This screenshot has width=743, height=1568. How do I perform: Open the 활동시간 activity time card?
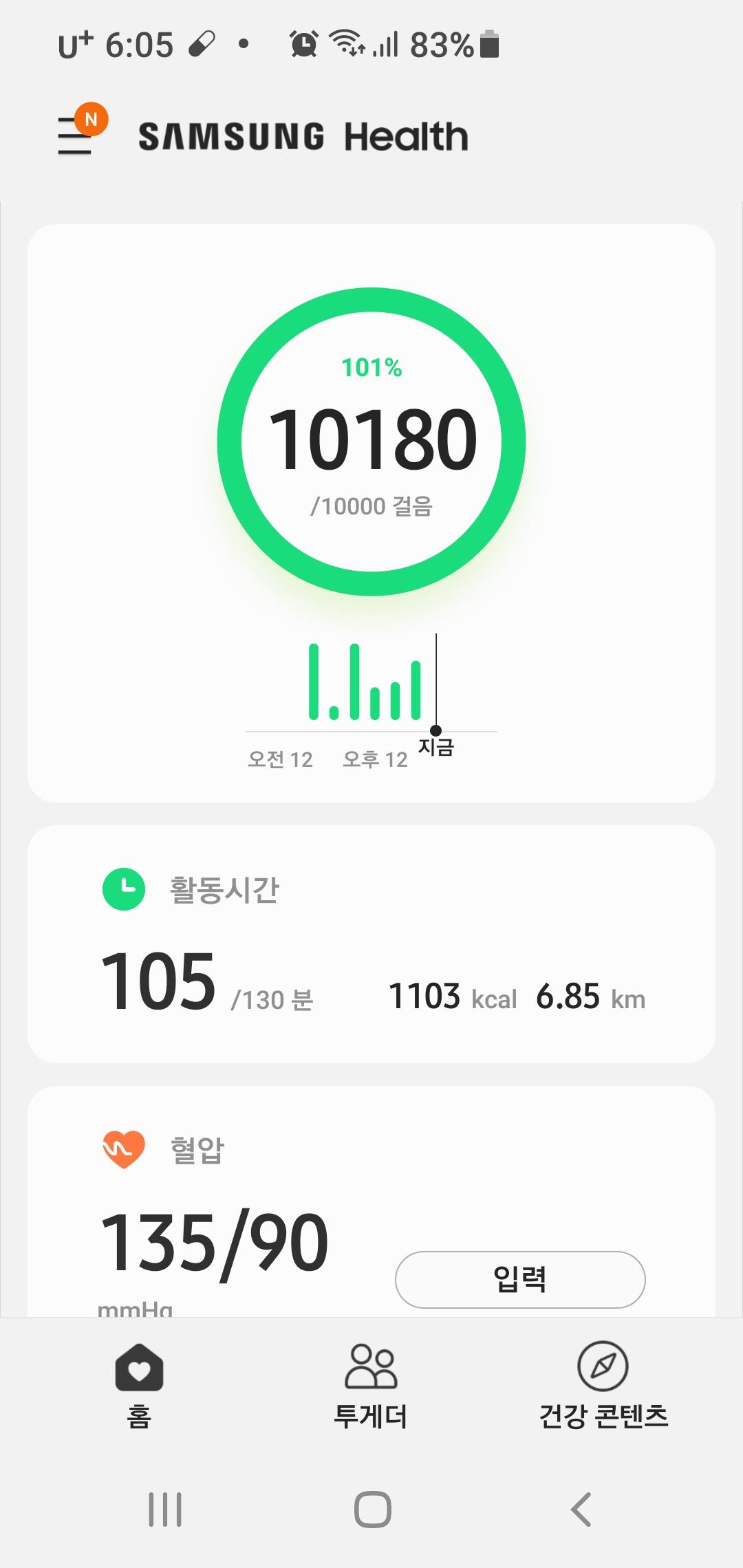[x=371, y=944]
